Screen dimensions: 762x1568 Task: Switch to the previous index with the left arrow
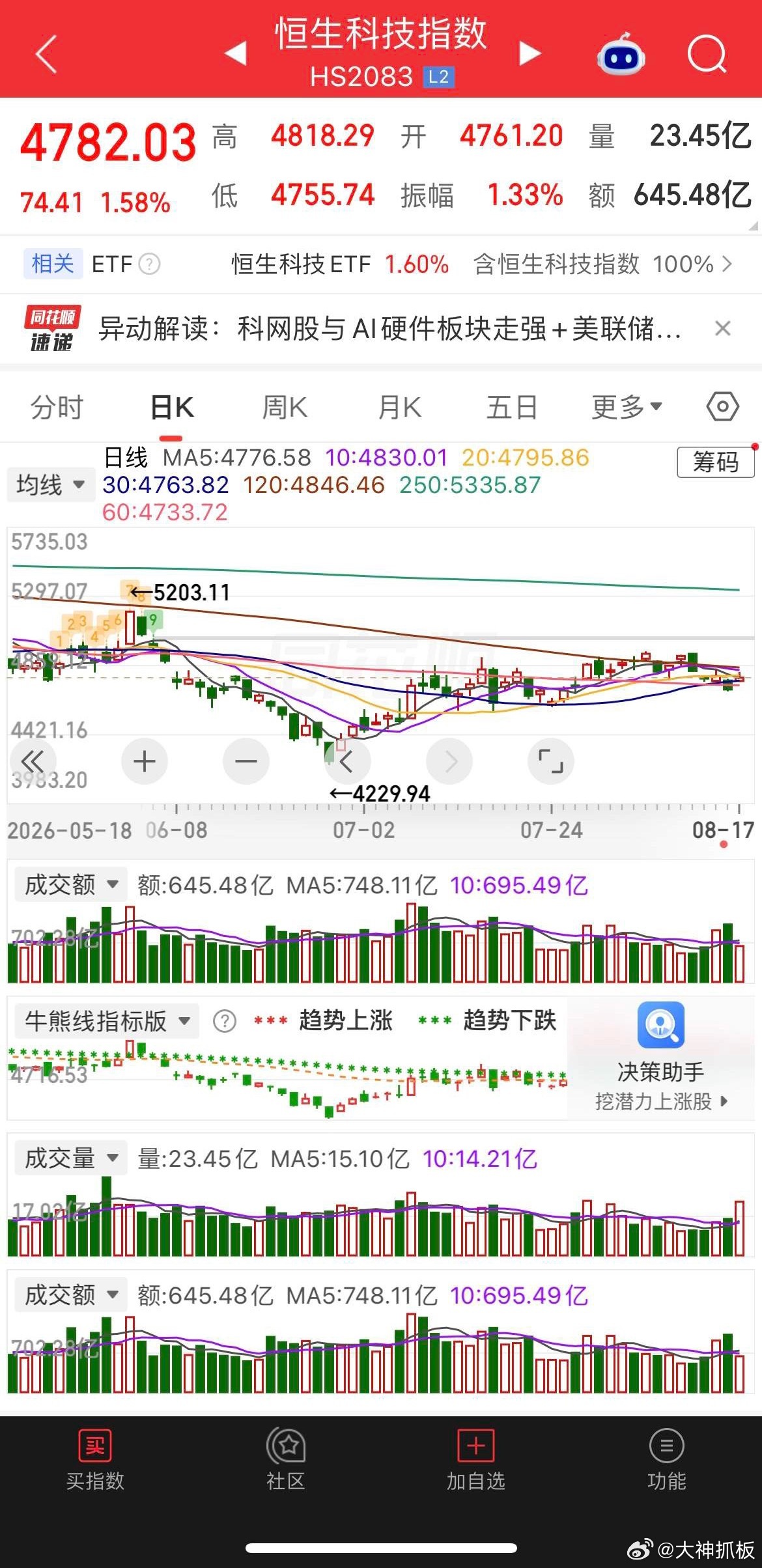pos(236,53)
